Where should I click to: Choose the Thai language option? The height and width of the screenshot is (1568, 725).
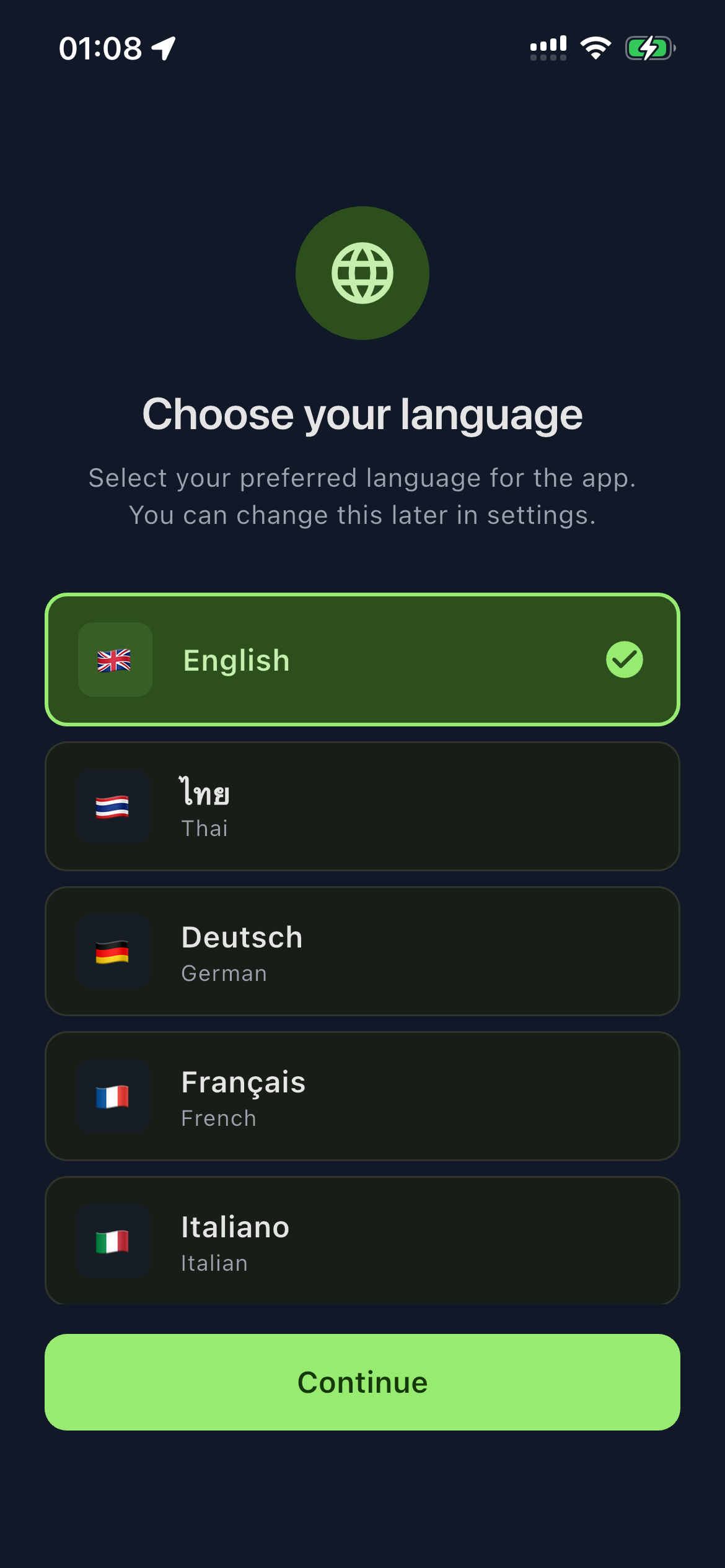[x=362, y=806]
